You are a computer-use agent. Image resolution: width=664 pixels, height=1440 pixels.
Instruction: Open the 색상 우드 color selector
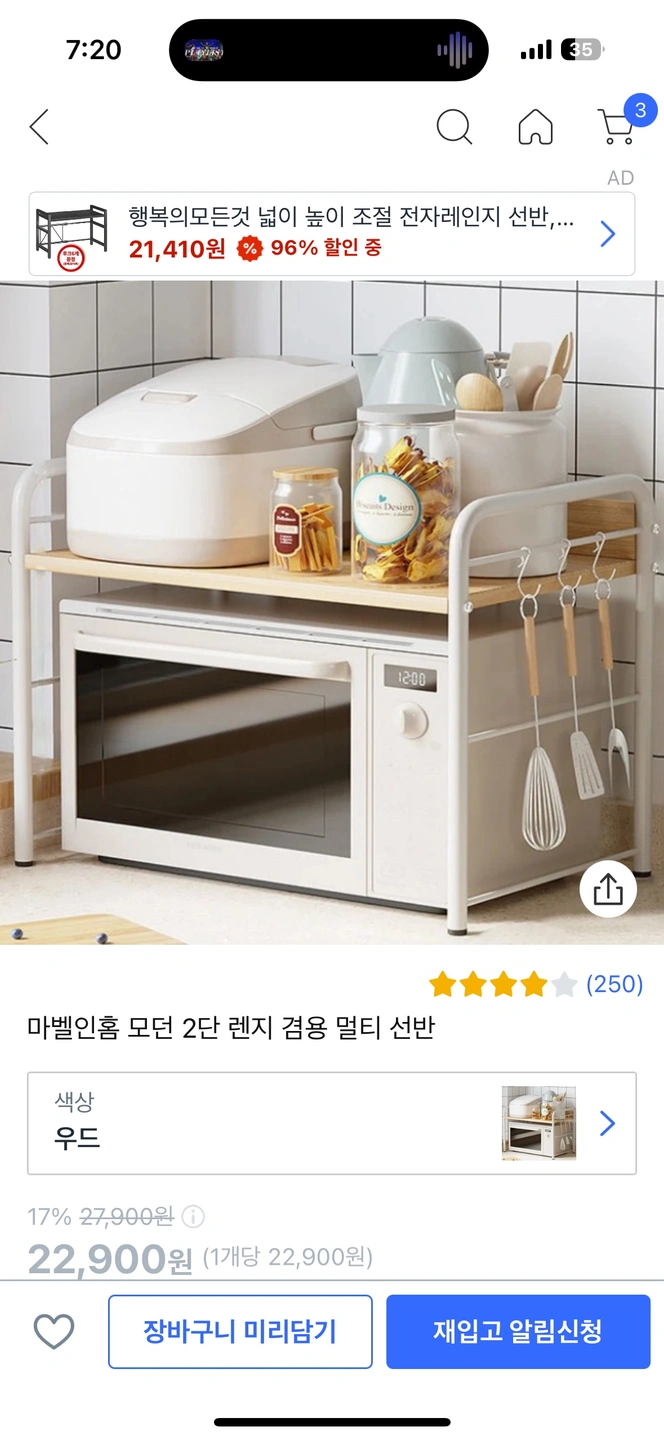pyautogui.click(x=331, y=1123)
